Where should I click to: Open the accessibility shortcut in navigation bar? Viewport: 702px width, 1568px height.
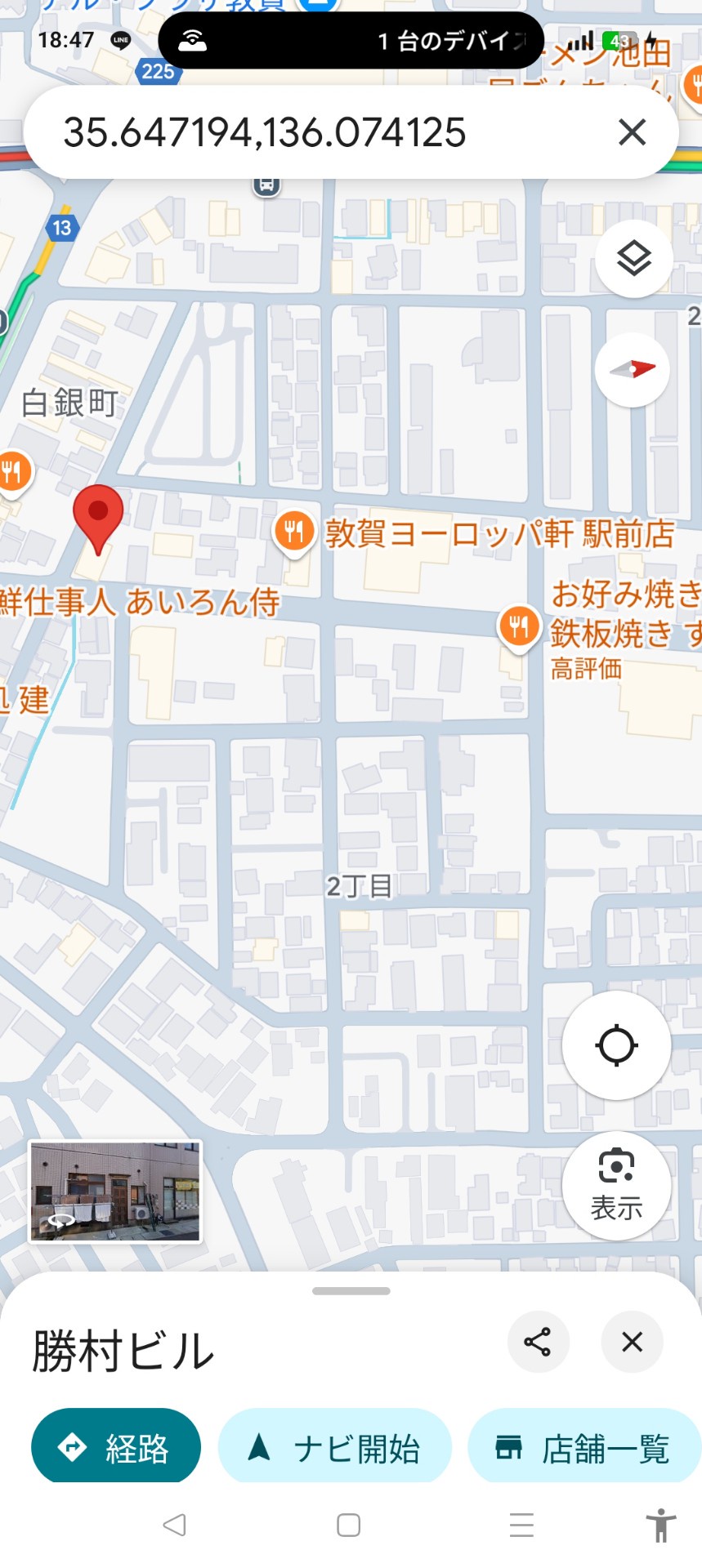click(660, 1525)
